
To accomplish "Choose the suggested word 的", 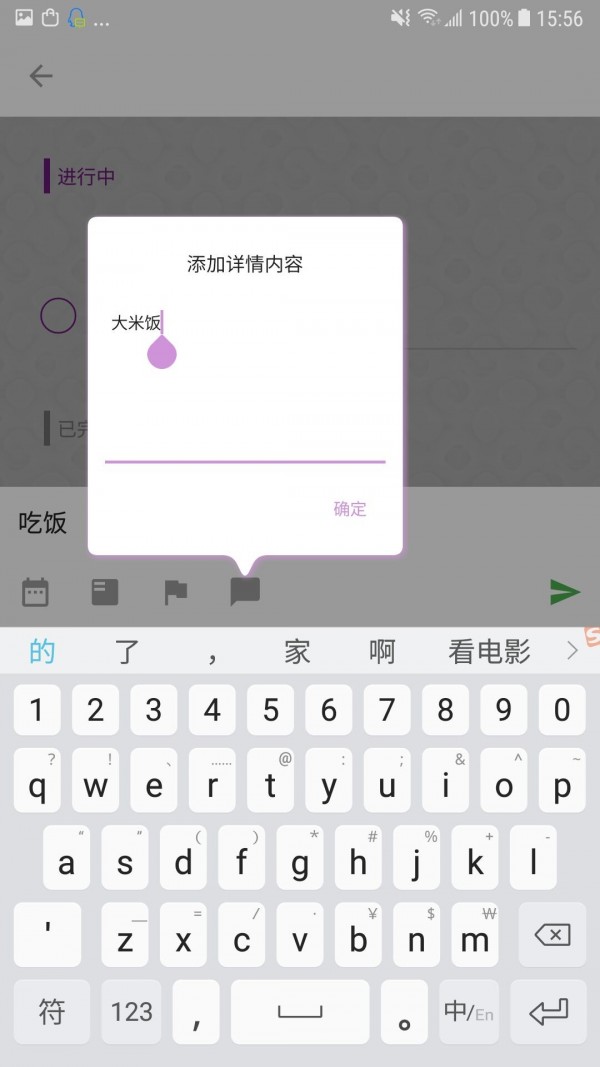I will click(x=42, y=652).
